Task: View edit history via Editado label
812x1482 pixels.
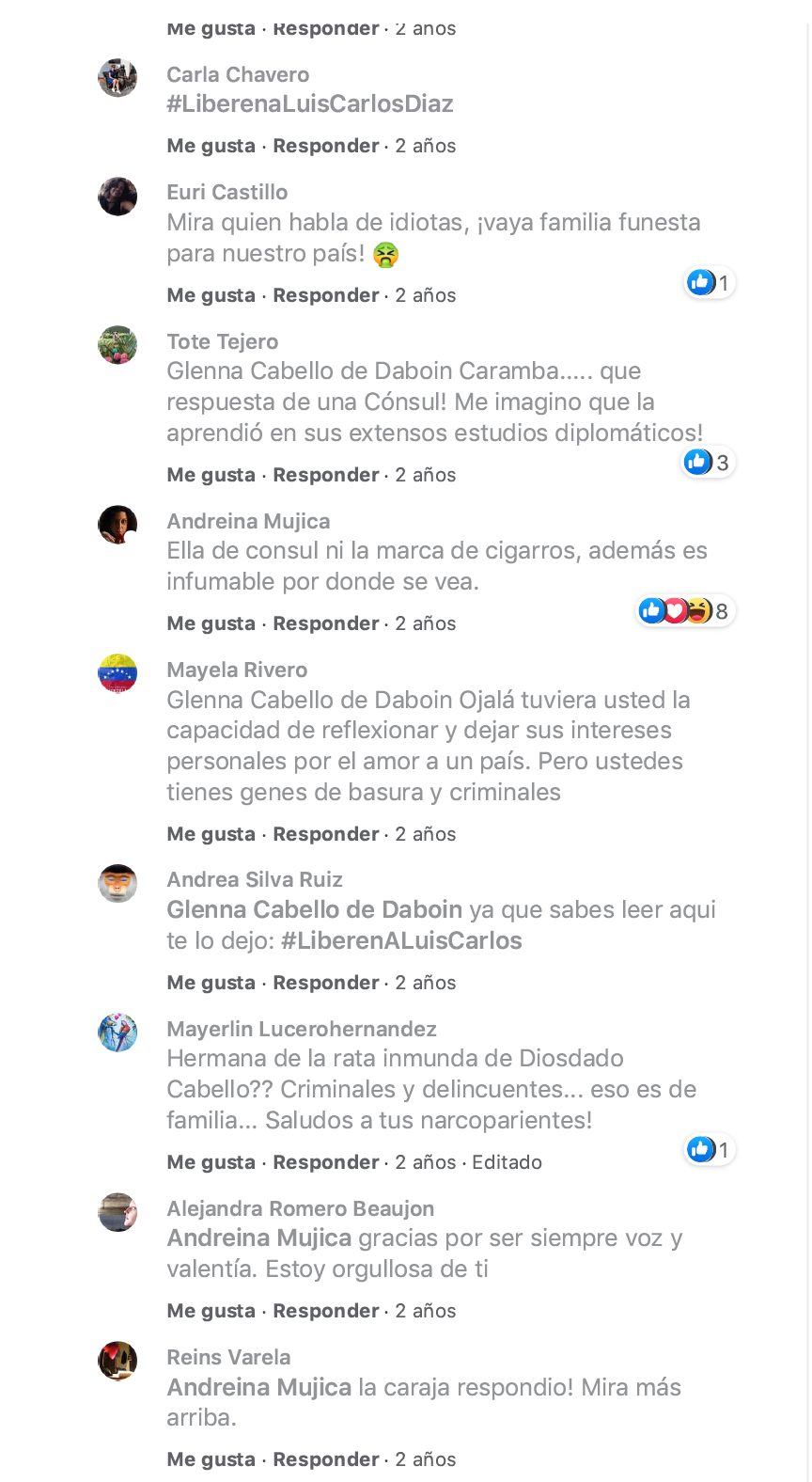Action: pos(507,1162)
